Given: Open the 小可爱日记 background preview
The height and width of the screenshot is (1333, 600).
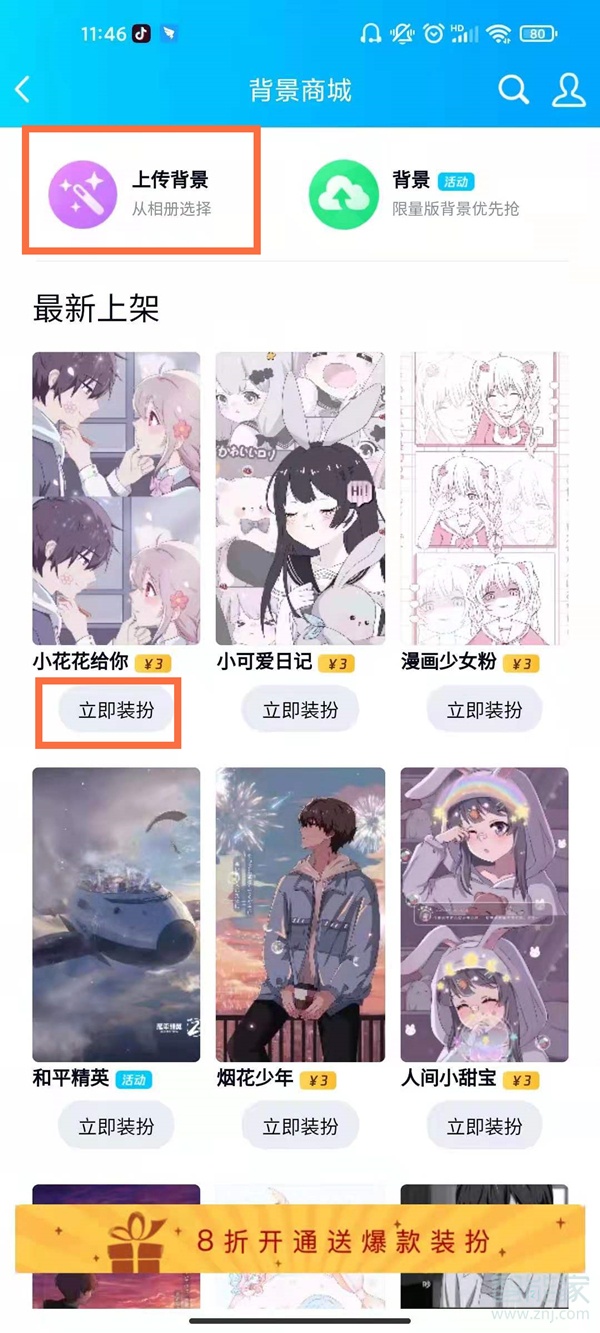Looking at the screenshot, I should click(300, 498).
